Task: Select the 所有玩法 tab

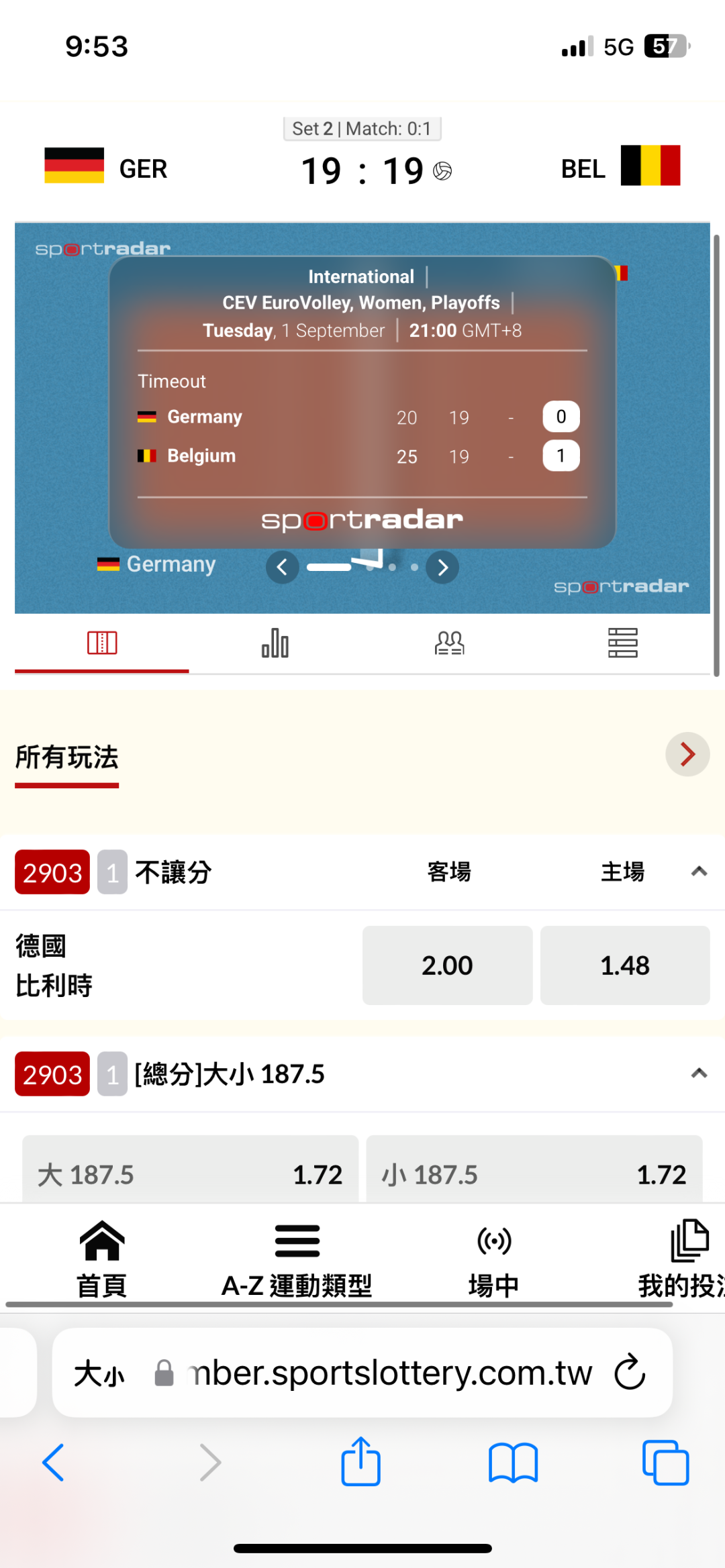Action: pos(66,758)
